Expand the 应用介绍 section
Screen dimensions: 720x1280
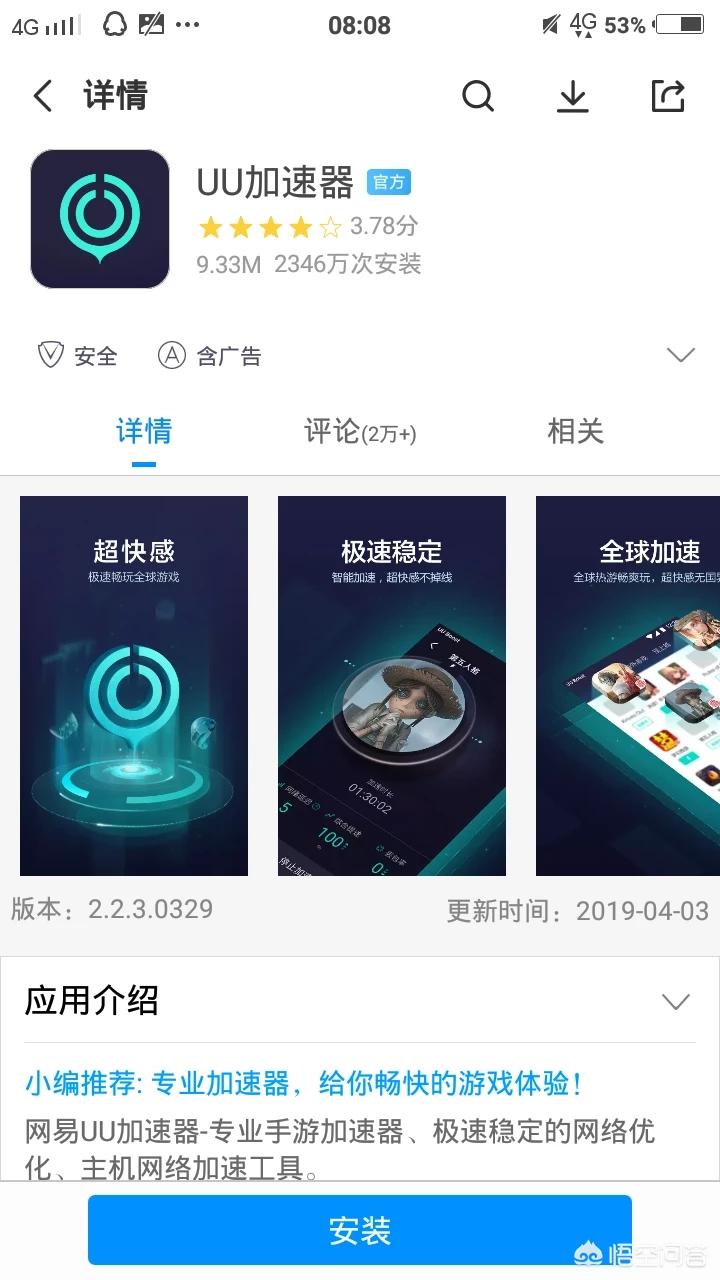point(676,1001)
